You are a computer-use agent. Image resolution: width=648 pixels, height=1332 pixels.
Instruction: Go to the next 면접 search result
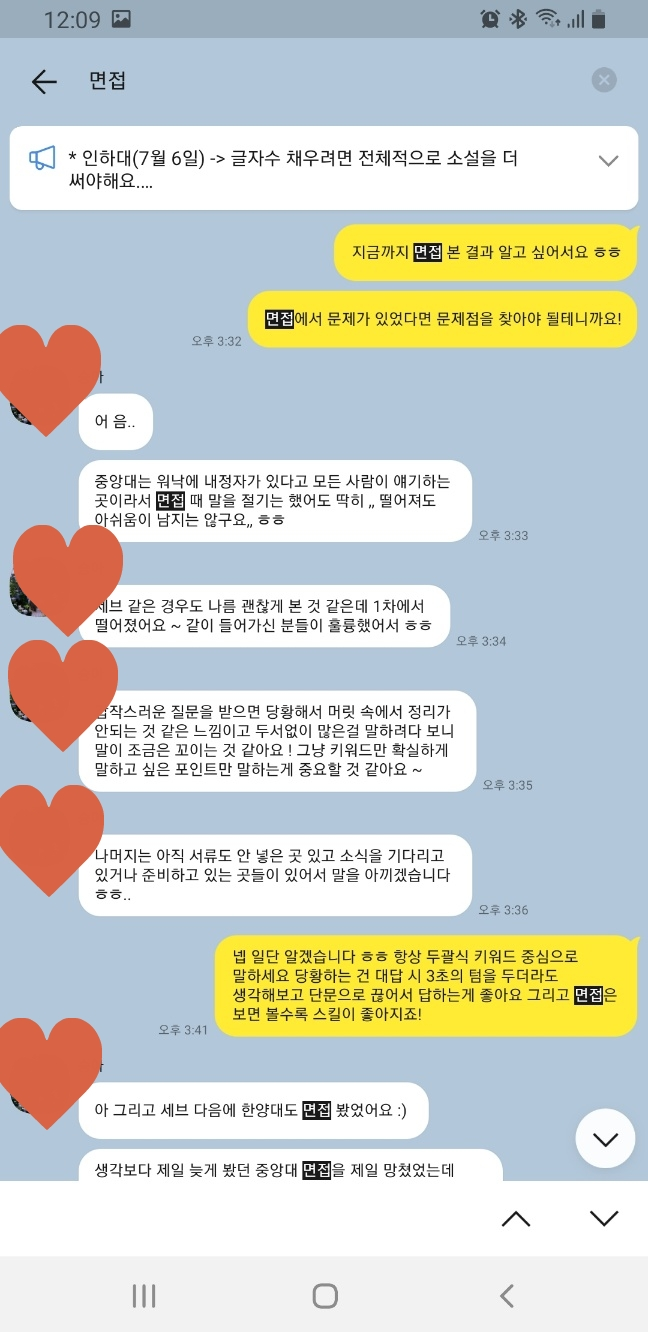(x=604, y=1218)
